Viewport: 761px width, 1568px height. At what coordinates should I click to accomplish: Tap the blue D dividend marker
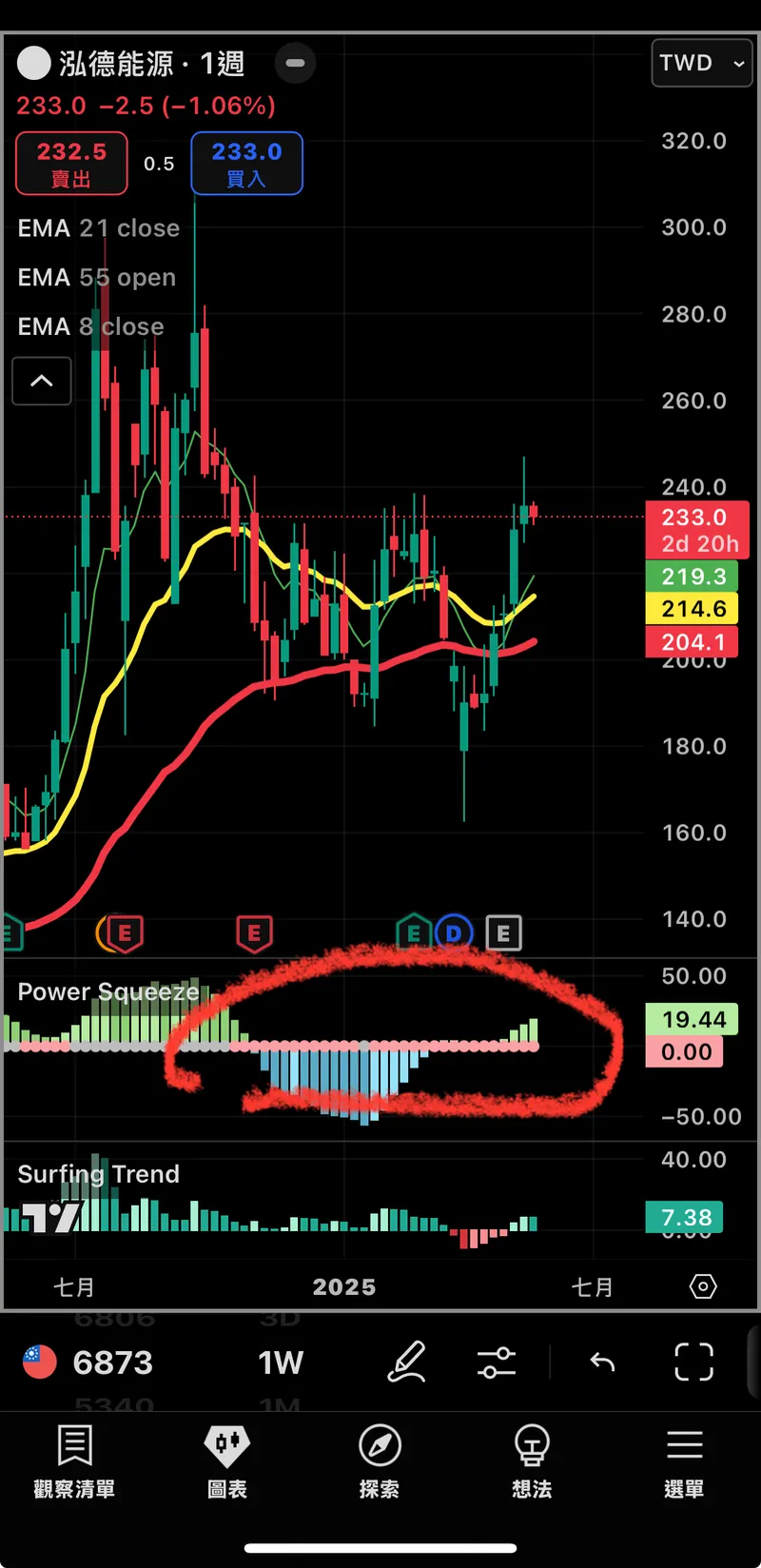(x=454, y=933)
